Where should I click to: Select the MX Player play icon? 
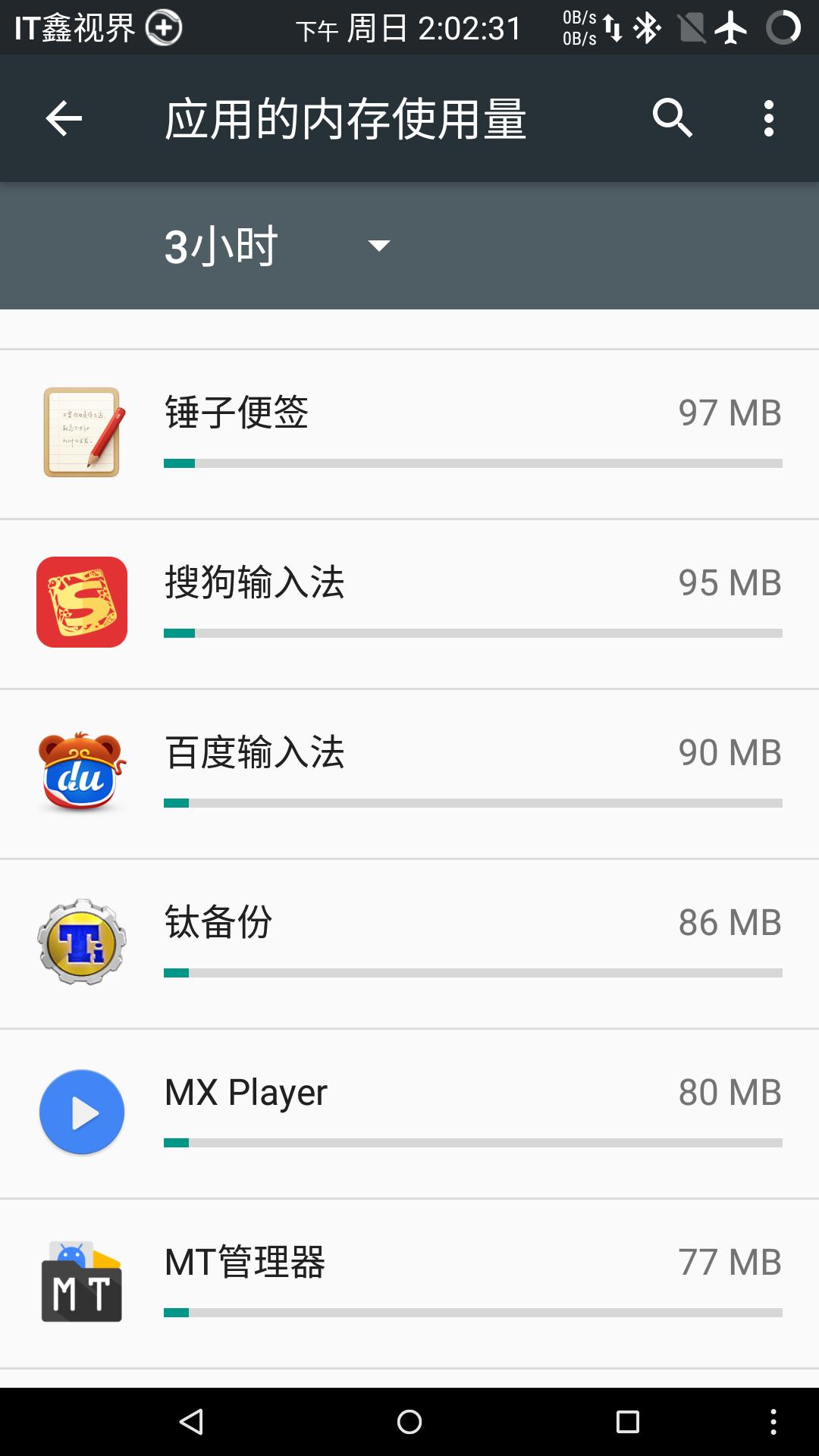click(x=81, y=1111)
